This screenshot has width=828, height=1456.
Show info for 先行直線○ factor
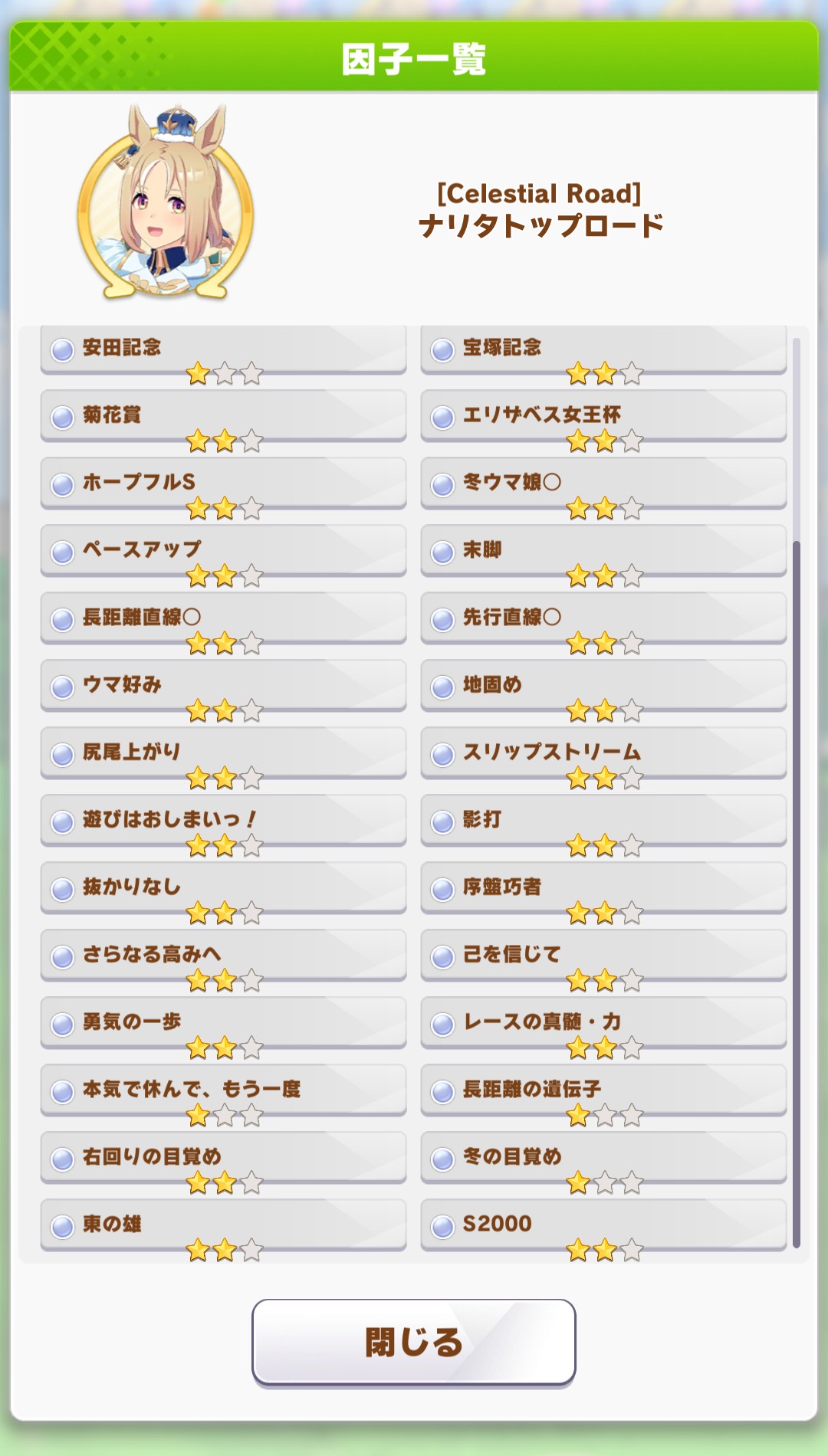[x=603, y=618]
